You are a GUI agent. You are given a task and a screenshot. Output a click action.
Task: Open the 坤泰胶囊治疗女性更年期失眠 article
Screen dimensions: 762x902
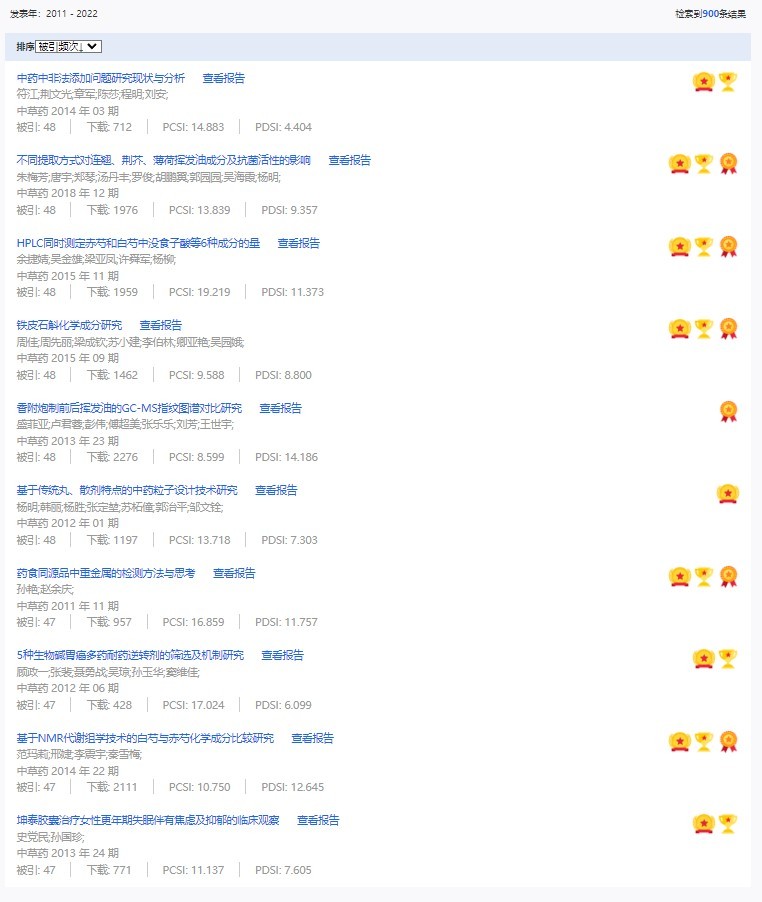coord(148,820)
